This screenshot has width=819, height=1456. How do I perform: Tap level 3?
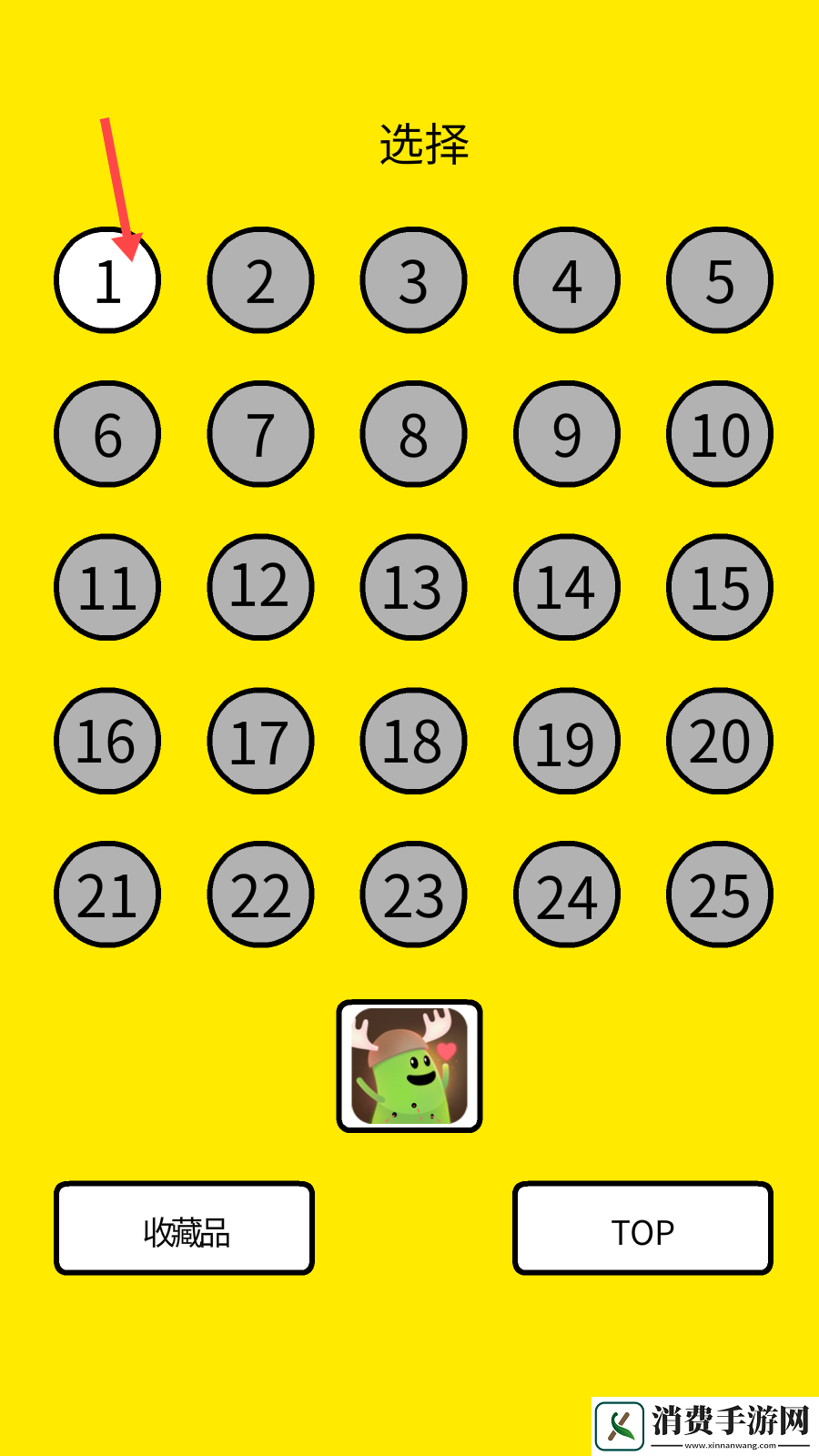tap(413, 280)
